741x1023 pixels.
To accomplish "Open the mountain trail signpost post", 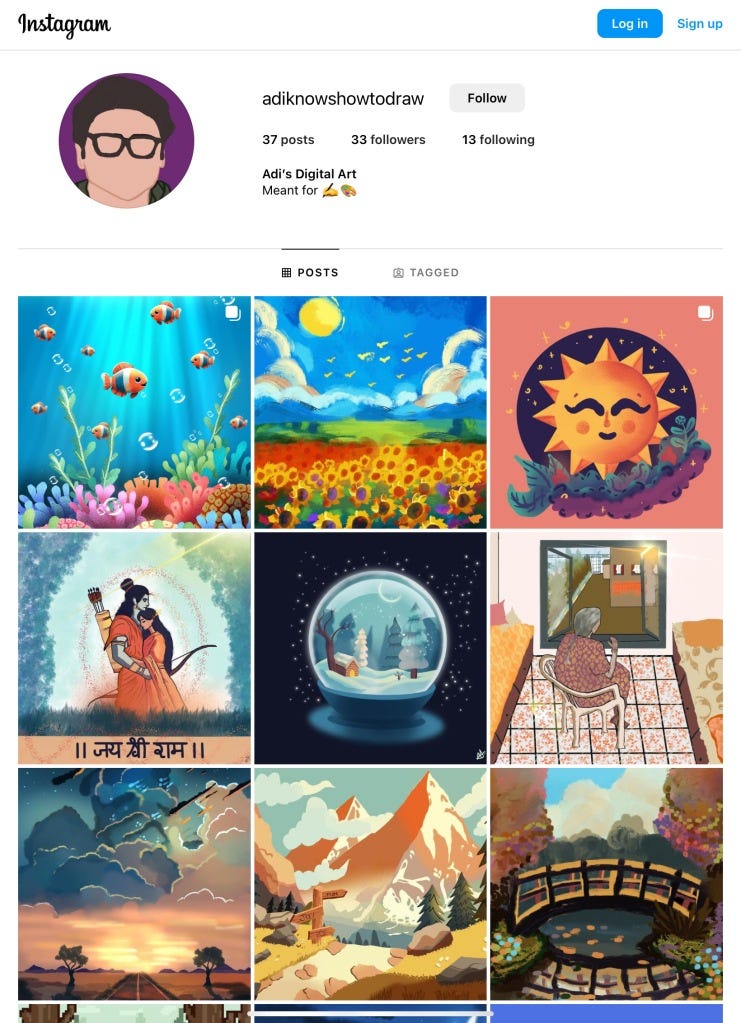I will click(370, 883).
